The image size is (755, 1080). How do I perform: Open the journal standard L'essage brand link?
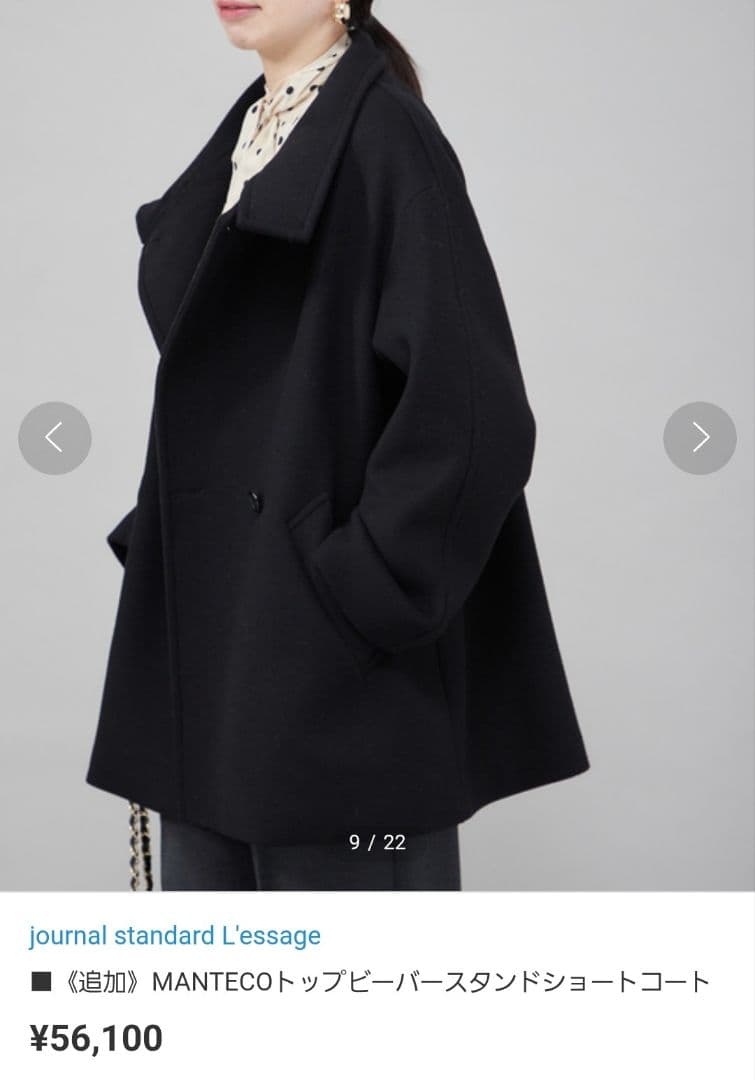175,936
